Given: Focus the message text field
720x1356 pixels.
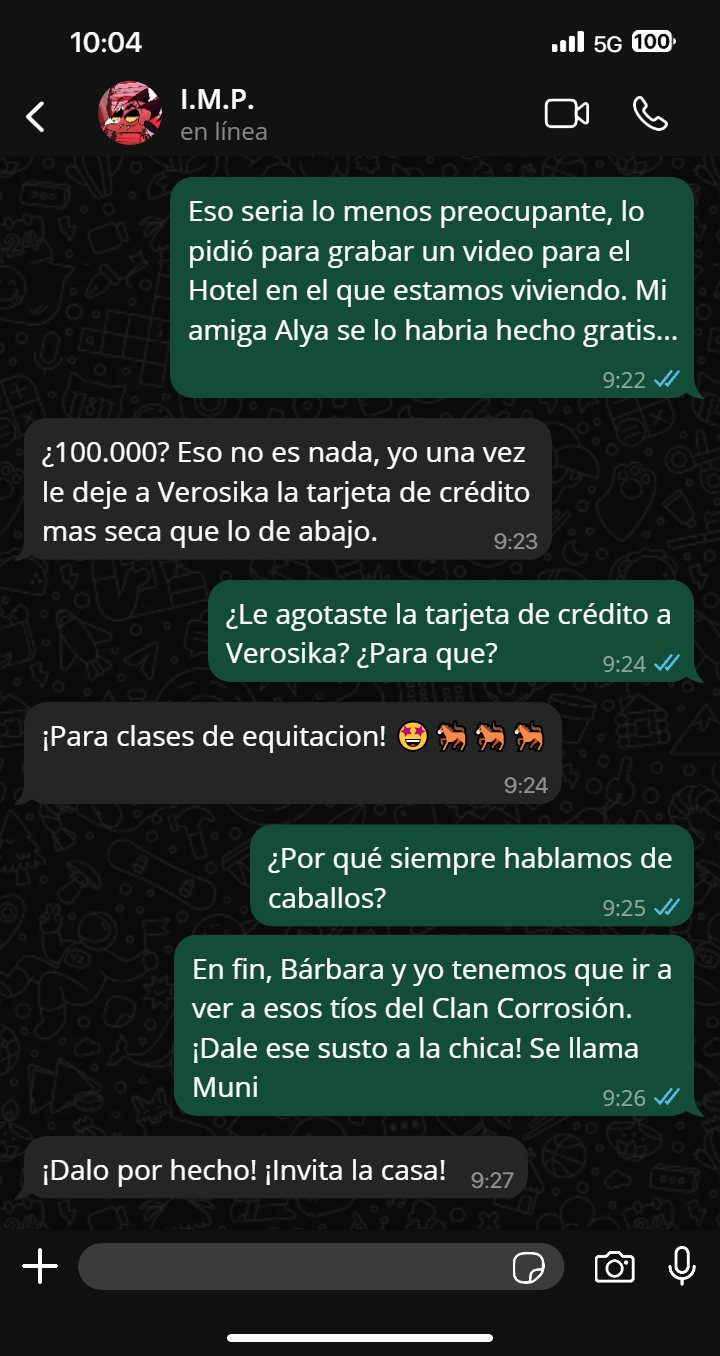Looking at the screenshot, I should [x=290, y=1268].
